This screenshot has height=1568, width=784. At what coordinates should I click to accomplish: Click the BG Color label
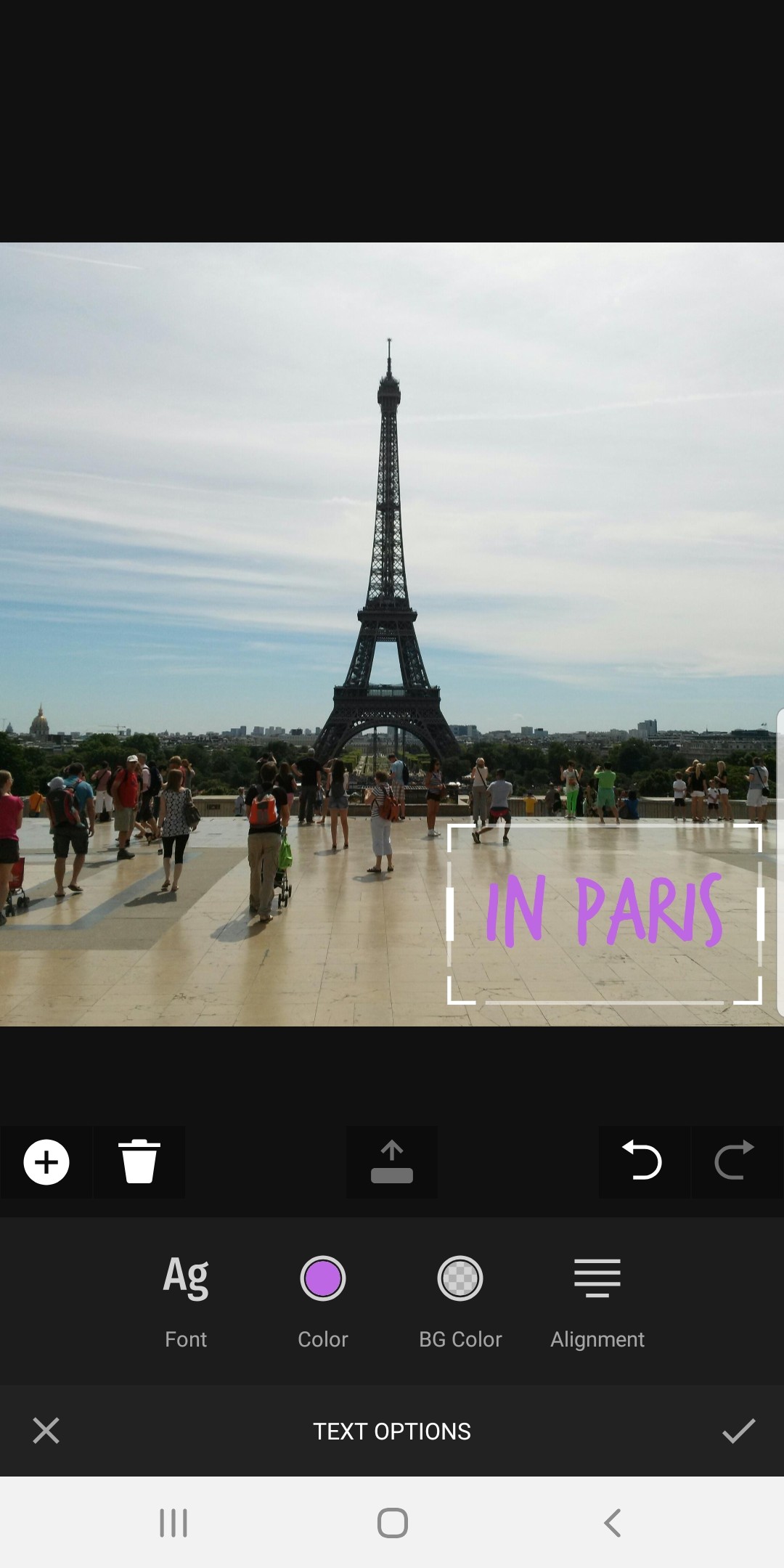460,1339
